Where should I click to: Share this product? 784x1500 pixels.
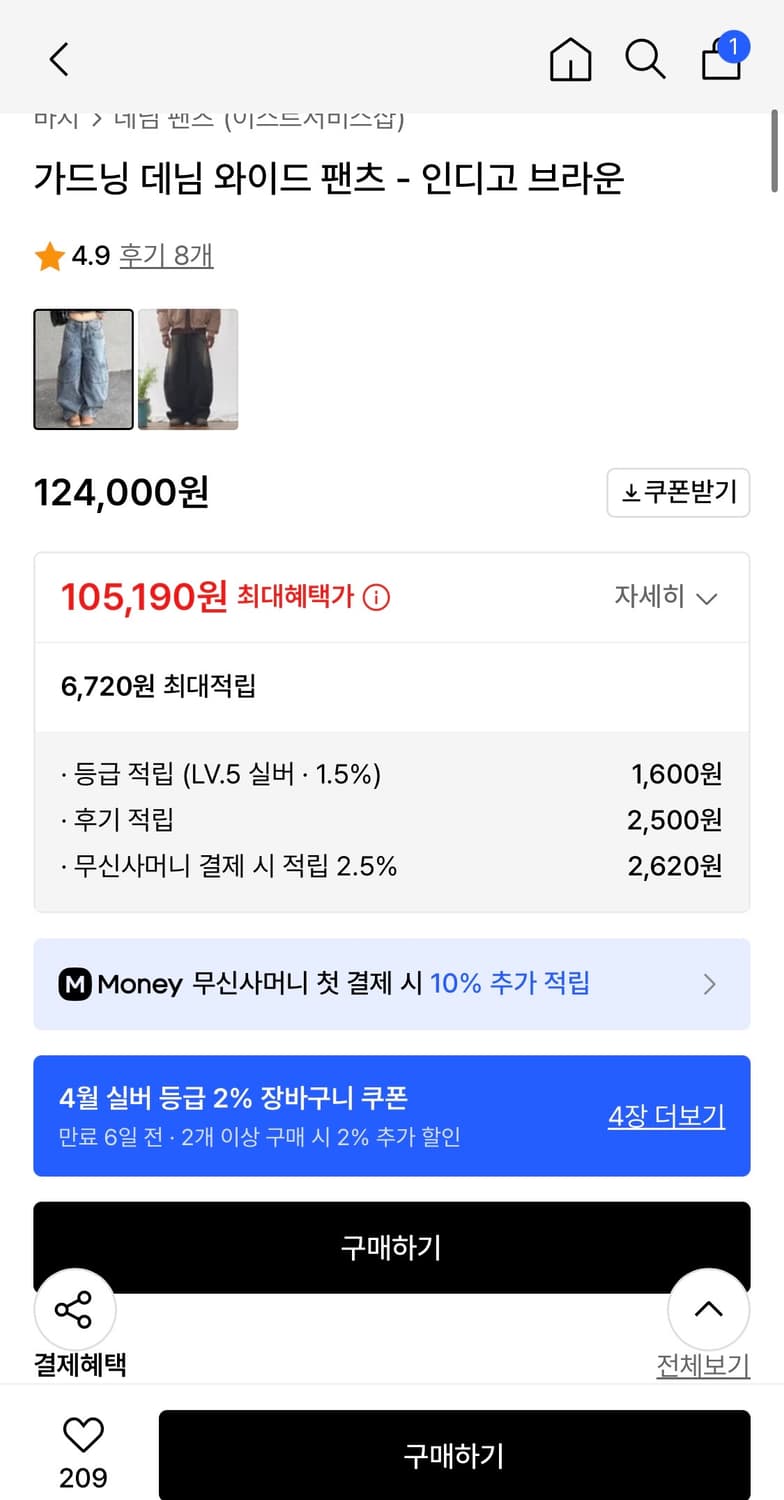coord(75,1309)
